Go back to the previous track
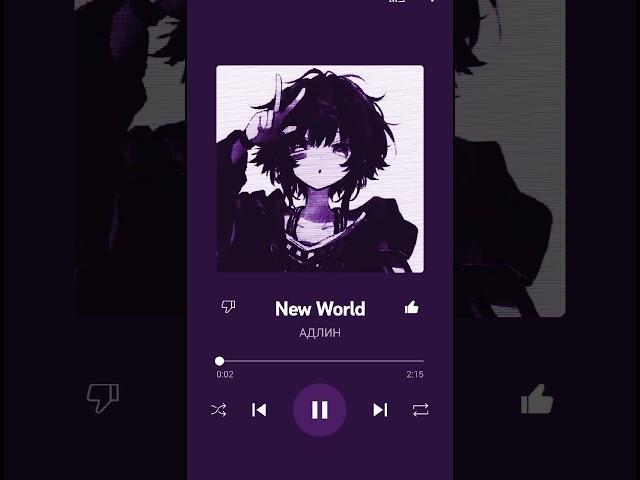Screen dimensions: 640x480 coord(259,409)
